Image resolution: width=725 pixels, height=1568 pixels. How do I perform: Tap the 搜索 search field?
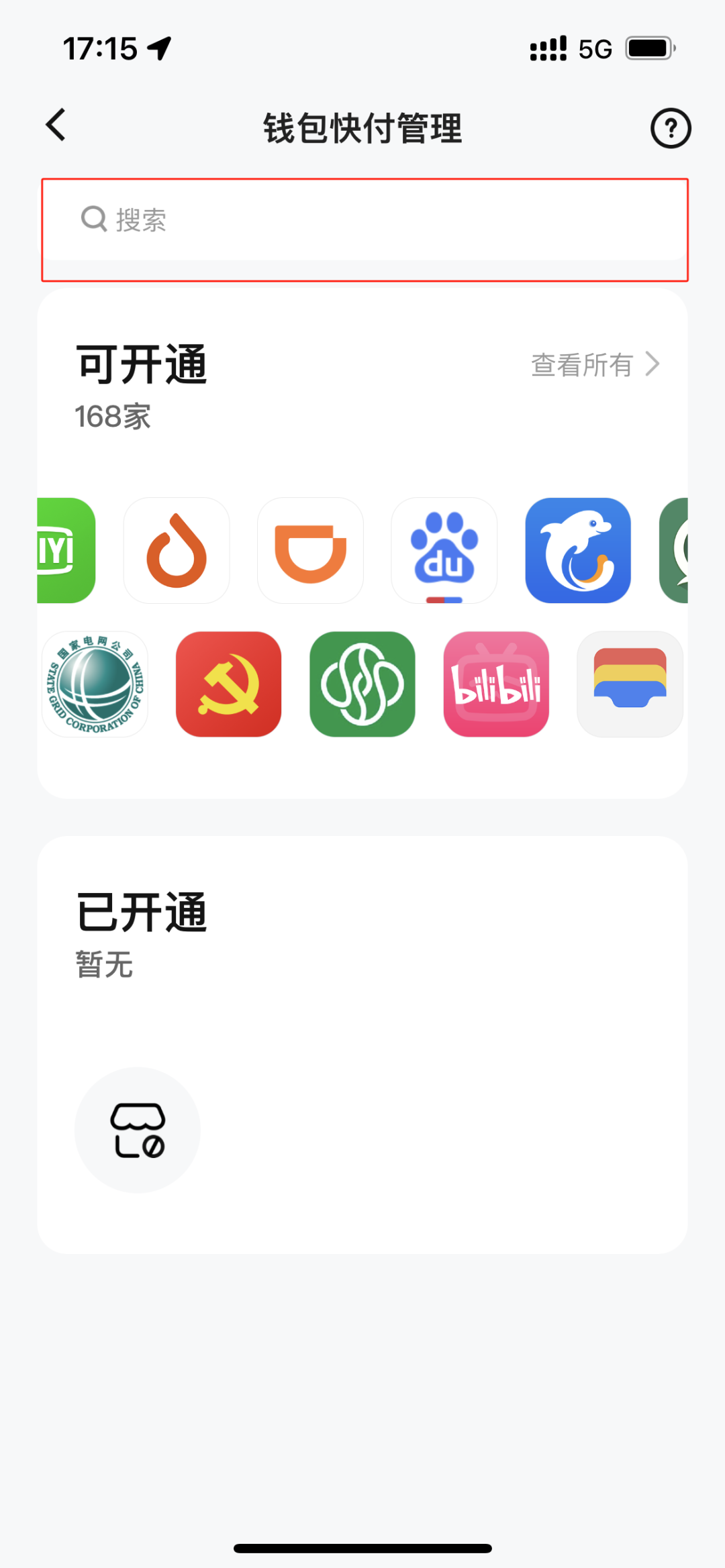(x=365, y=220)
